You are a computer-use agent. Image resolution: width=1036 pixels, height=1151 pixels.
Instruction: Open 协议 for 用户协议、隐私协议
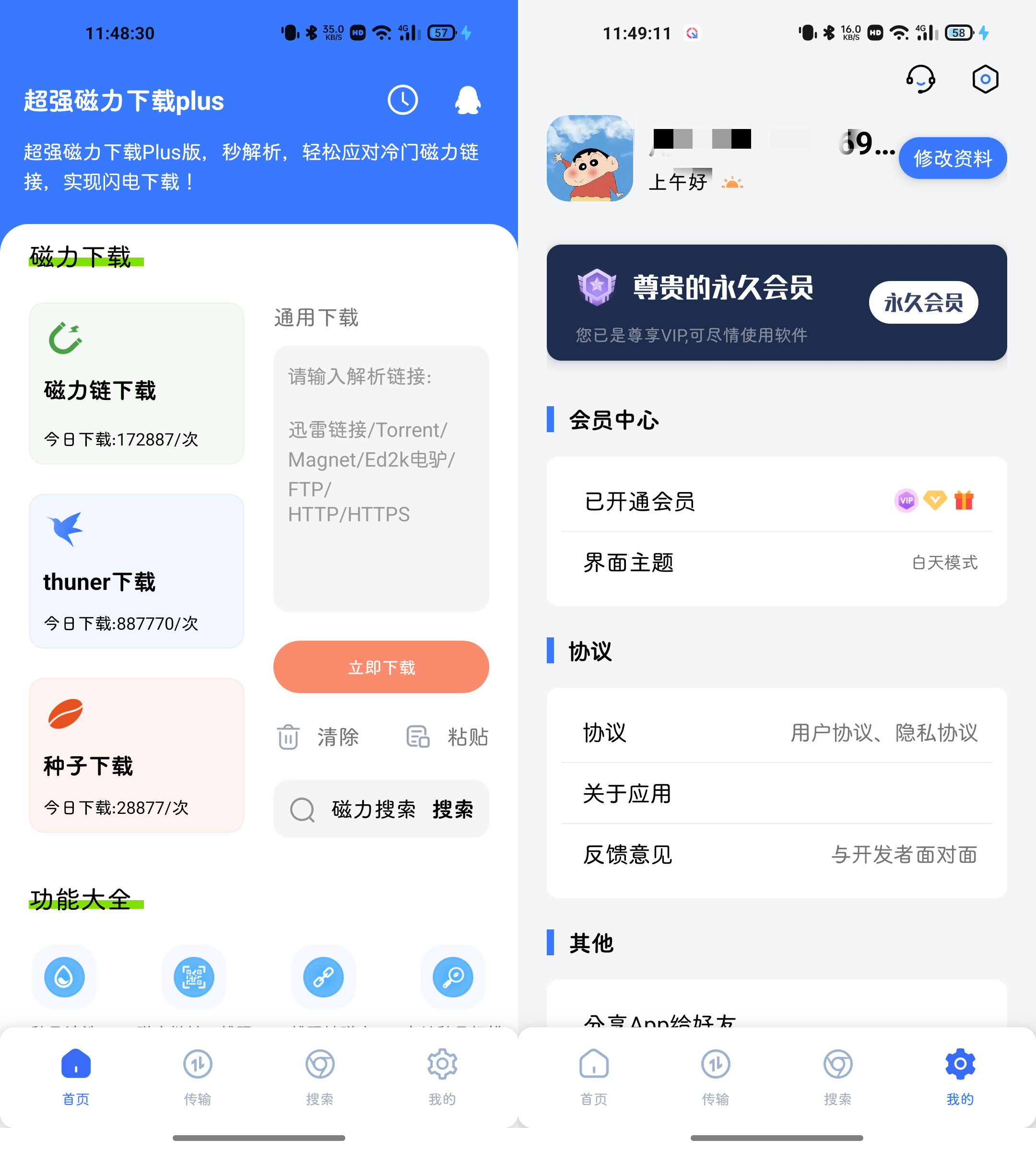tap(777, 732)
